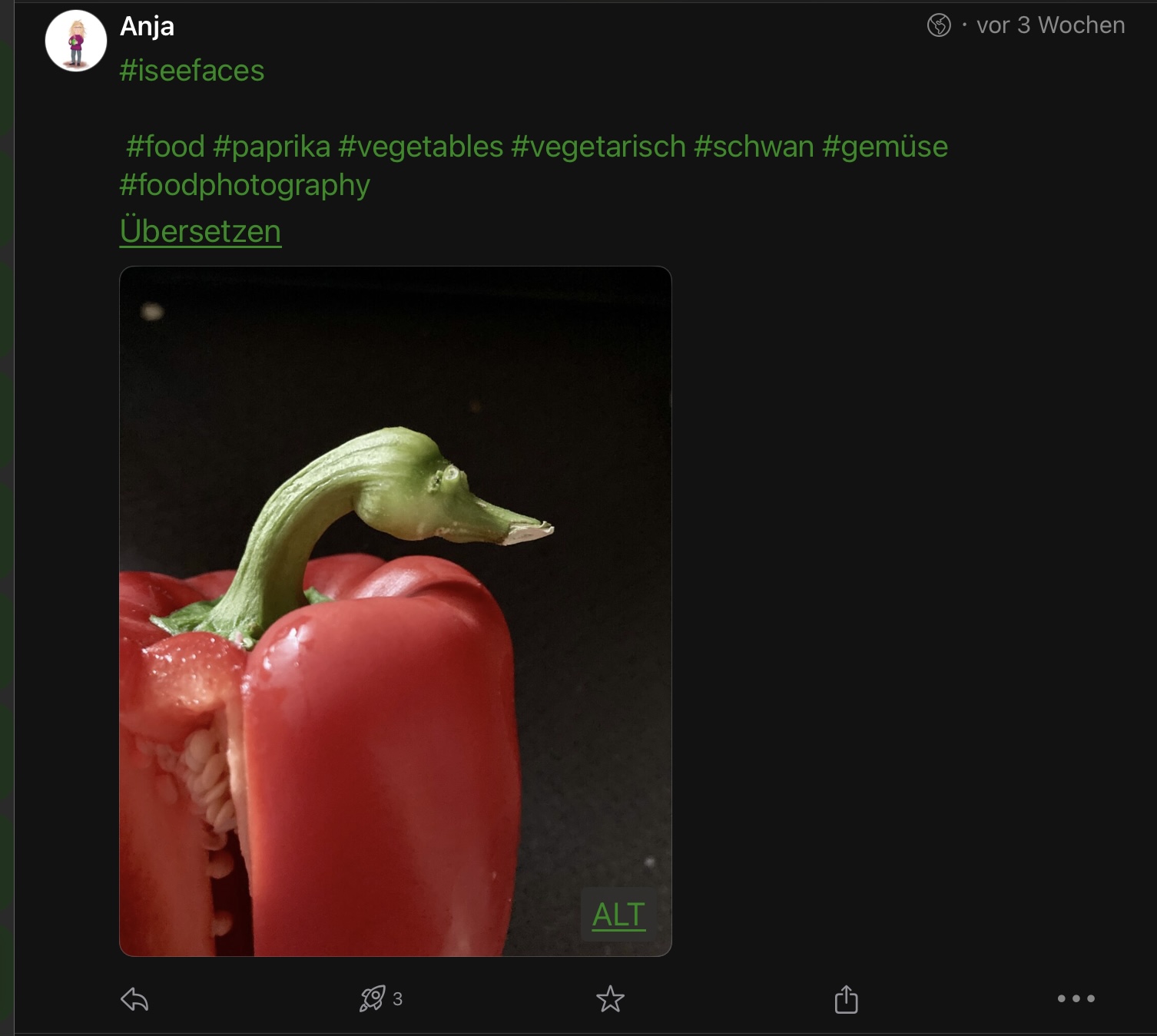Favorite the post with the star
Image resolution: width=1157 pixels, height=1036 pixels.
point(610,998)
